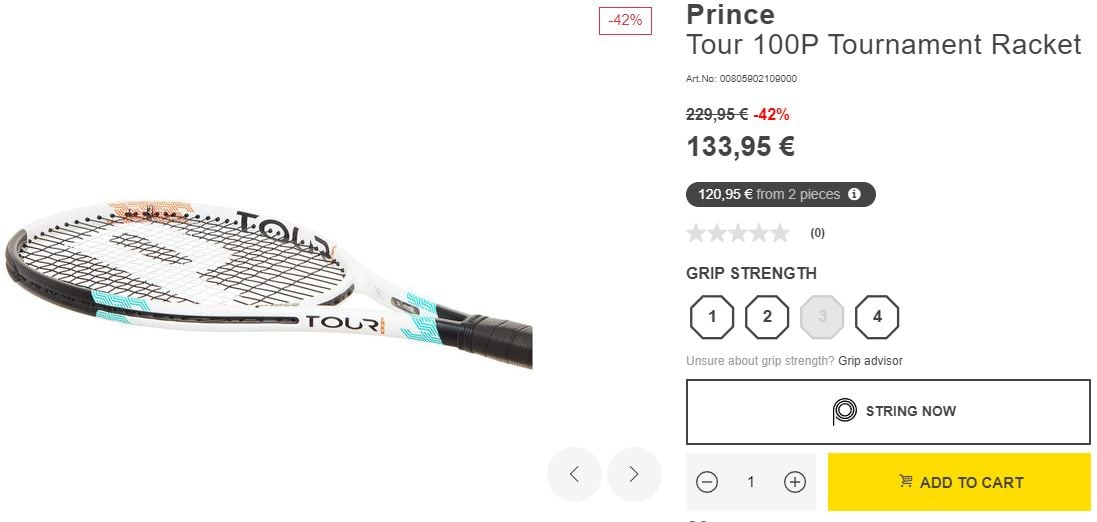Select grip strength 1
This screenshot has height=522, width=1097.
[x=712, y=318]
